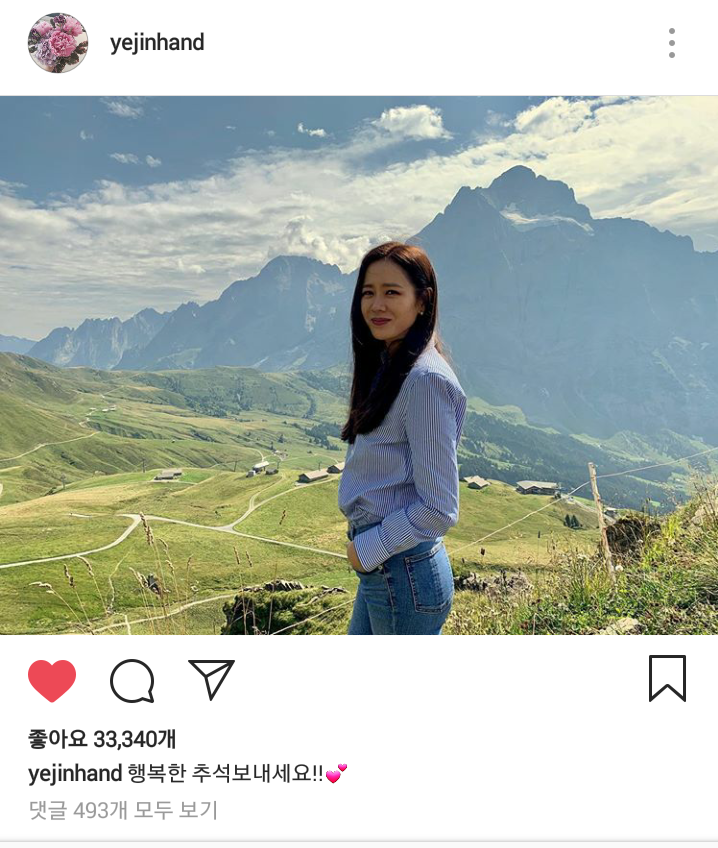View the 33,340 likes list
The image size is (718, 848).
tap(102, 739)
